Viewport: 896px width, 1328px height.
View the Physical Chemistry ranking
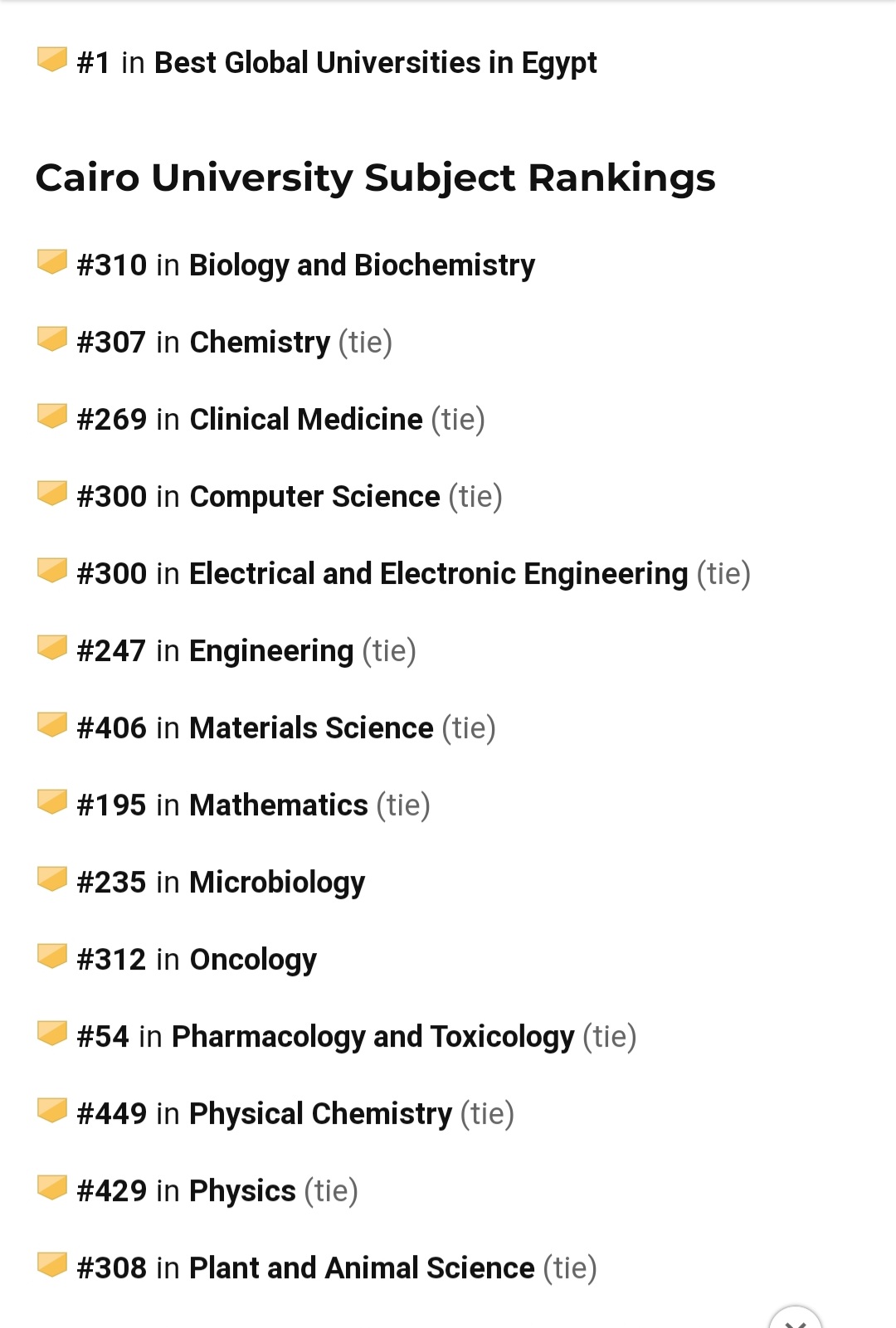point(320,1114)
